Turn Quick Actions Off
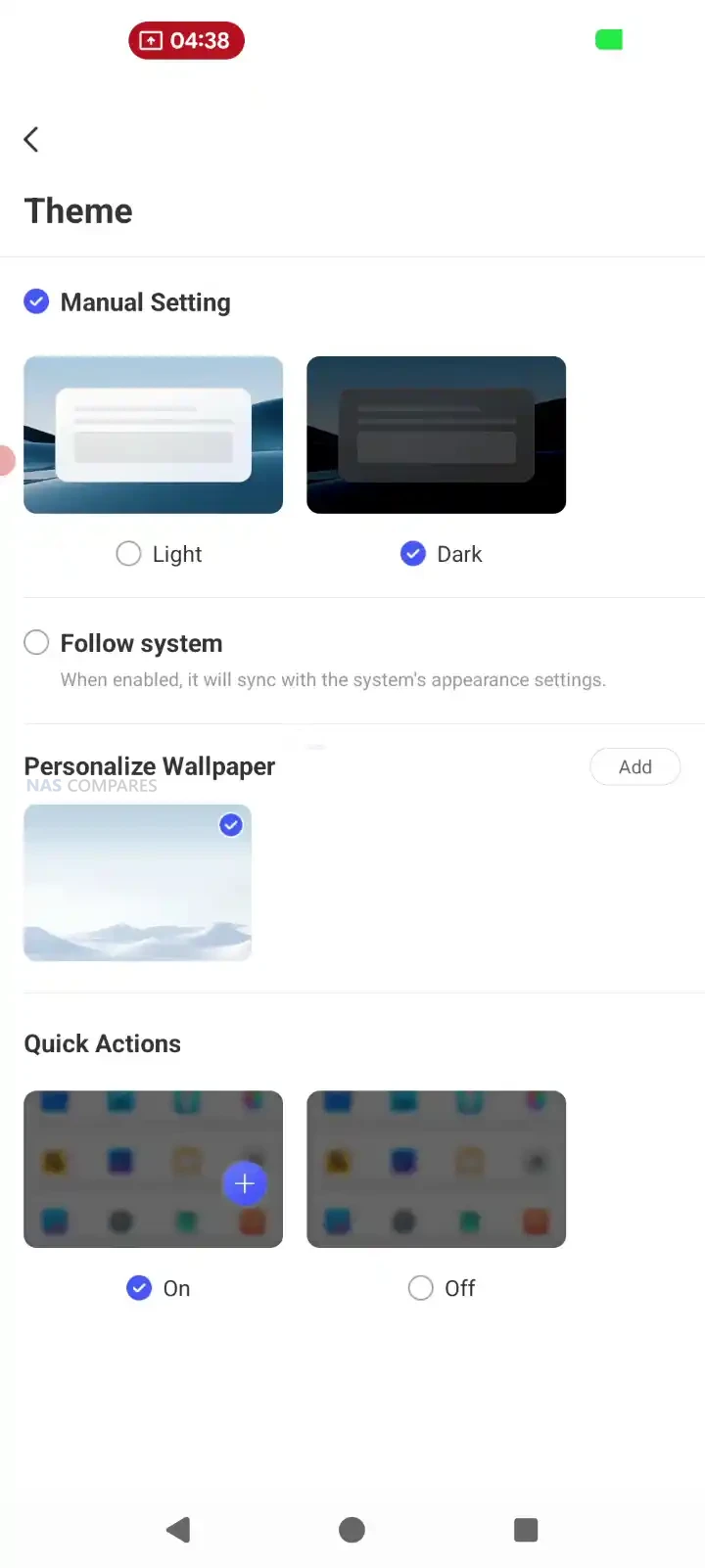Screen dimensions: 705x1568 (x=421, y=1288)
